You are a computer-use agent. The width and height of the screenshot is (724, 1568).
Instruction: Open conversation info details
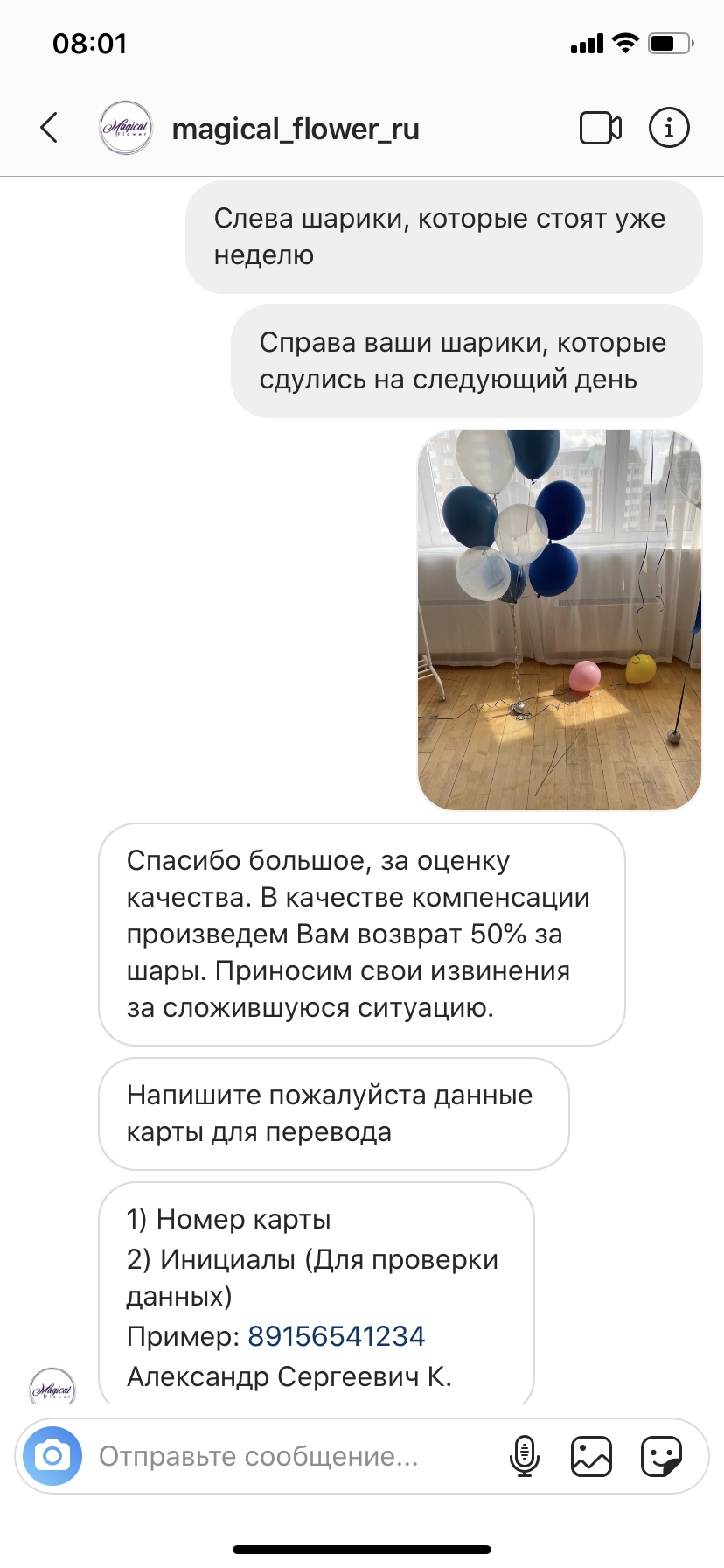pyautogui.click(x=669, y=128)
